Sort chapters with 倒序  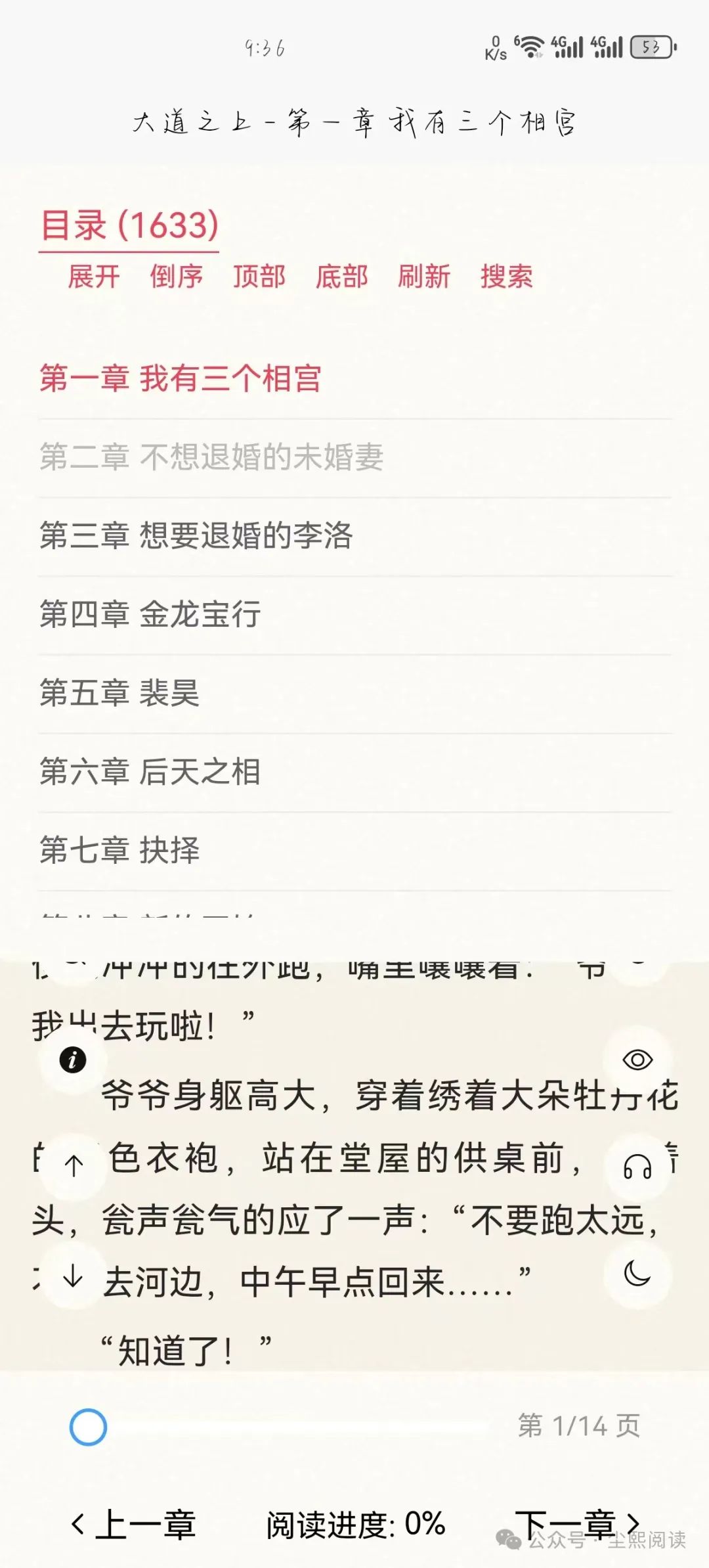pyautogui.click(x=176, y=277)
